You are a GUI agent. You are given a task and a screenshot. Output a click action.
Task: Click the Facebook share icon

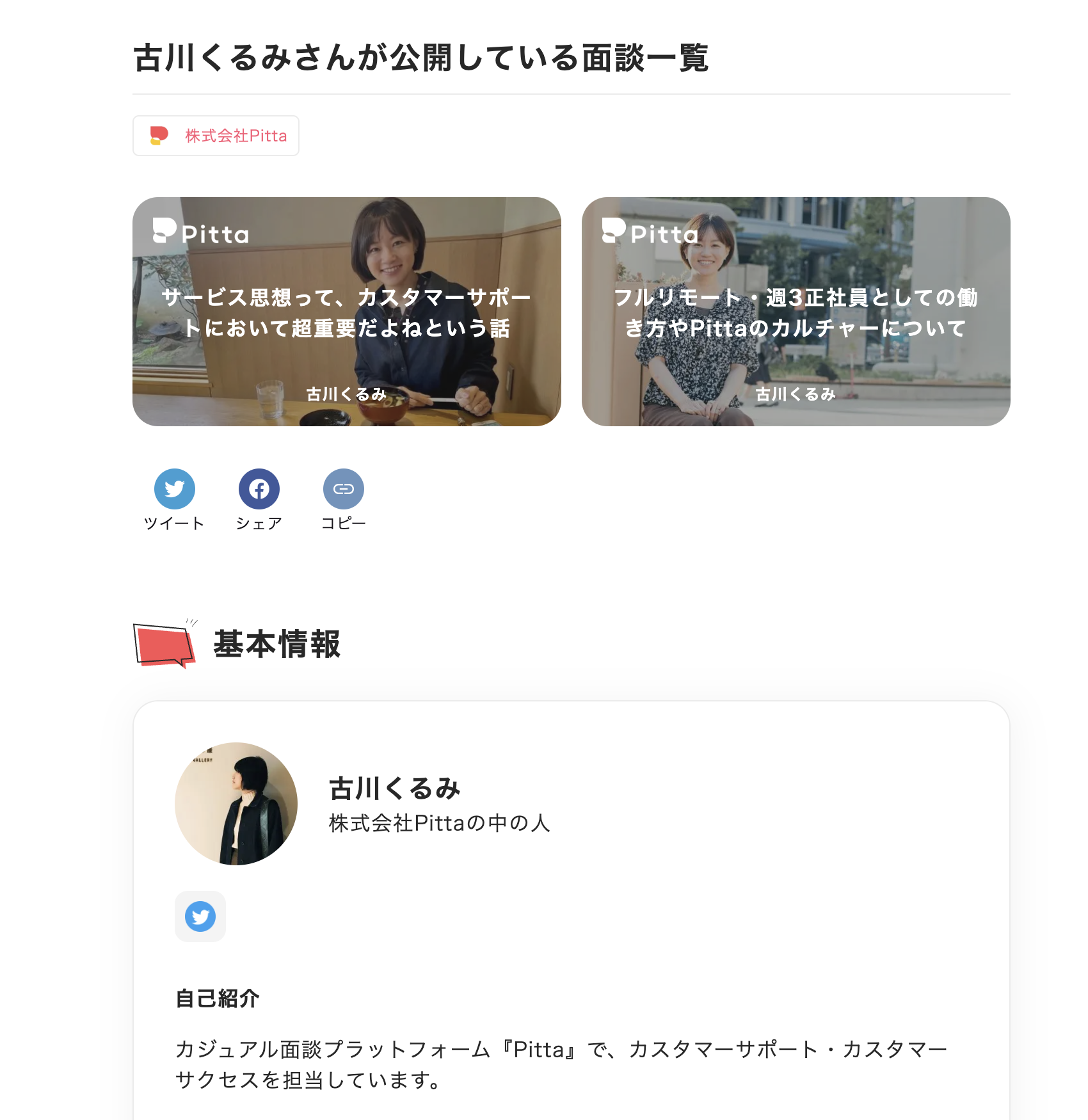(x=259, y=490)
